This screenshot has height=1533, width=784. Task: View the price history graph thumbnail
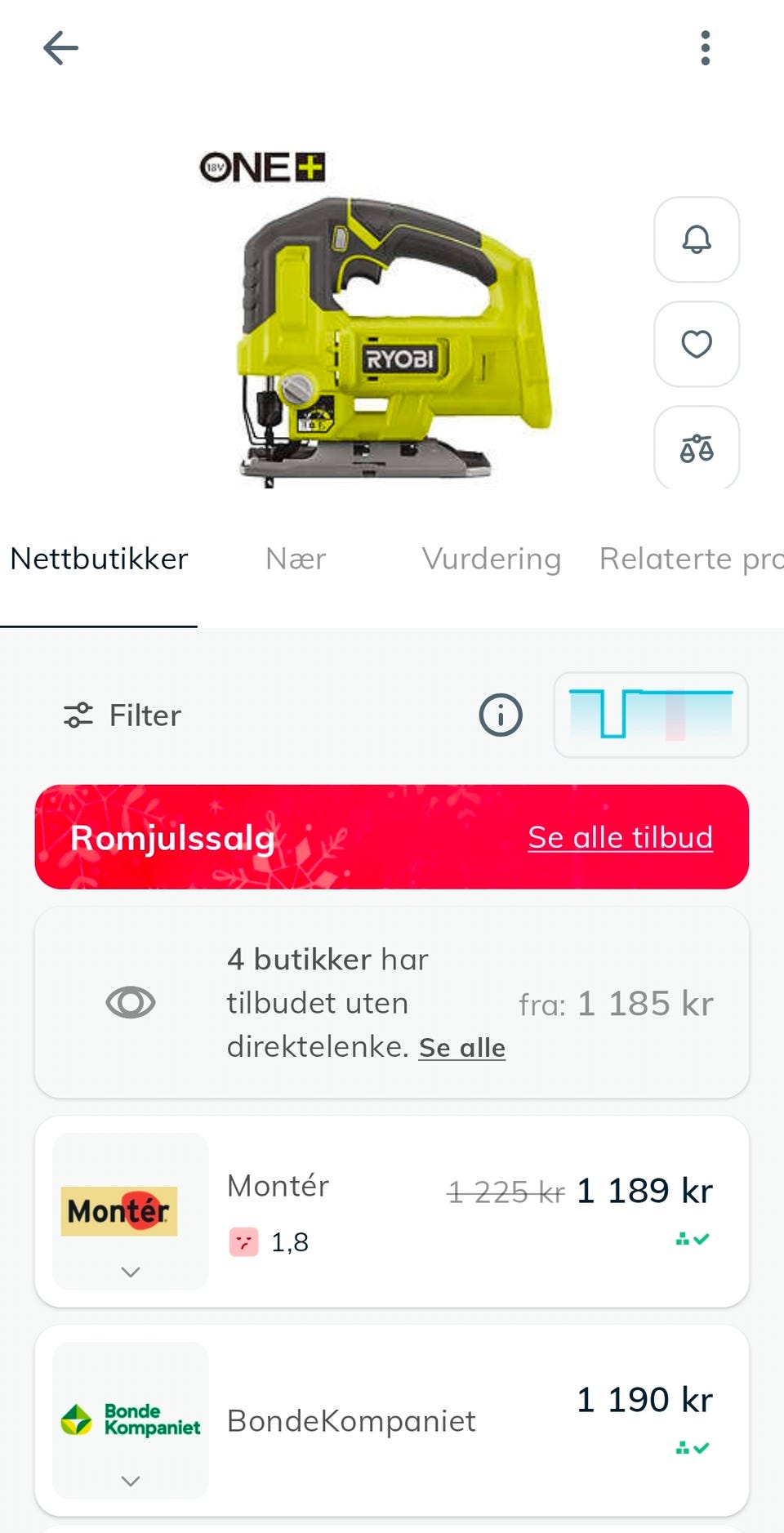651,715
